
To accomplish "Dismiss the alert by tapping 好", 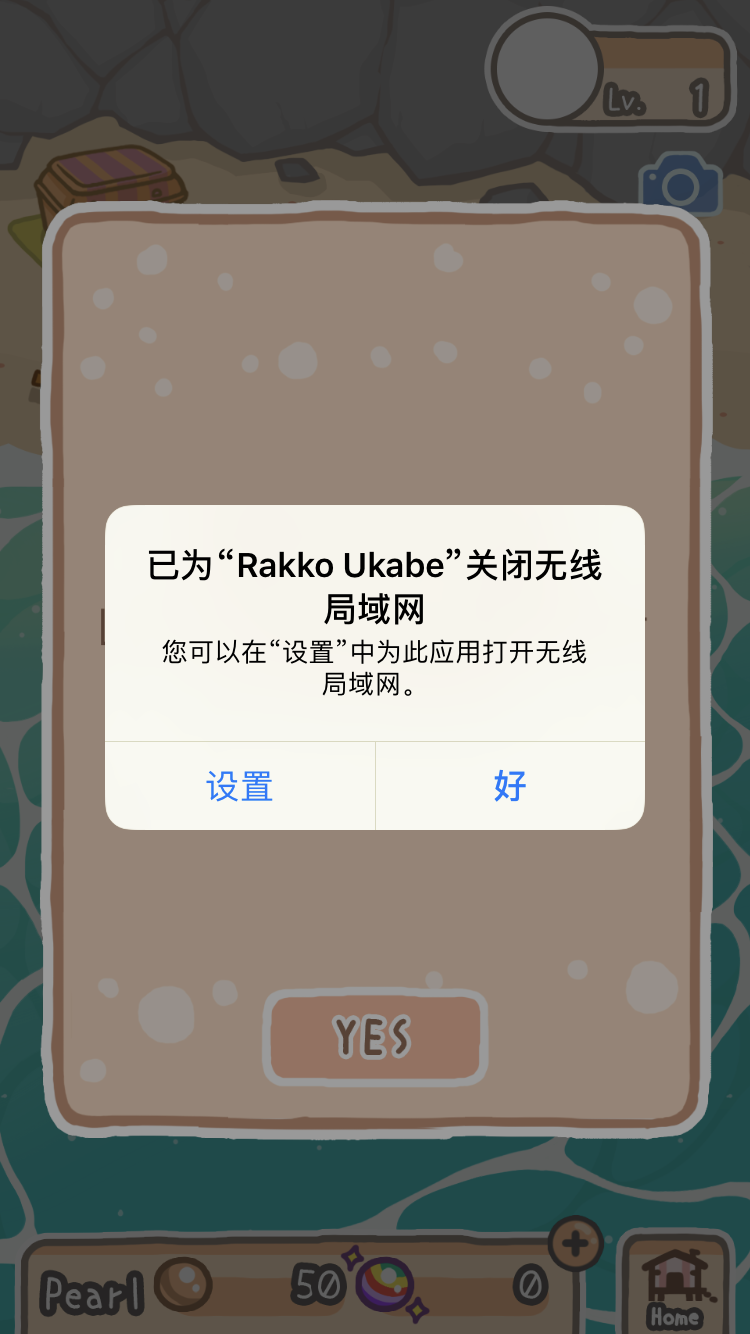I will [510, 786].
